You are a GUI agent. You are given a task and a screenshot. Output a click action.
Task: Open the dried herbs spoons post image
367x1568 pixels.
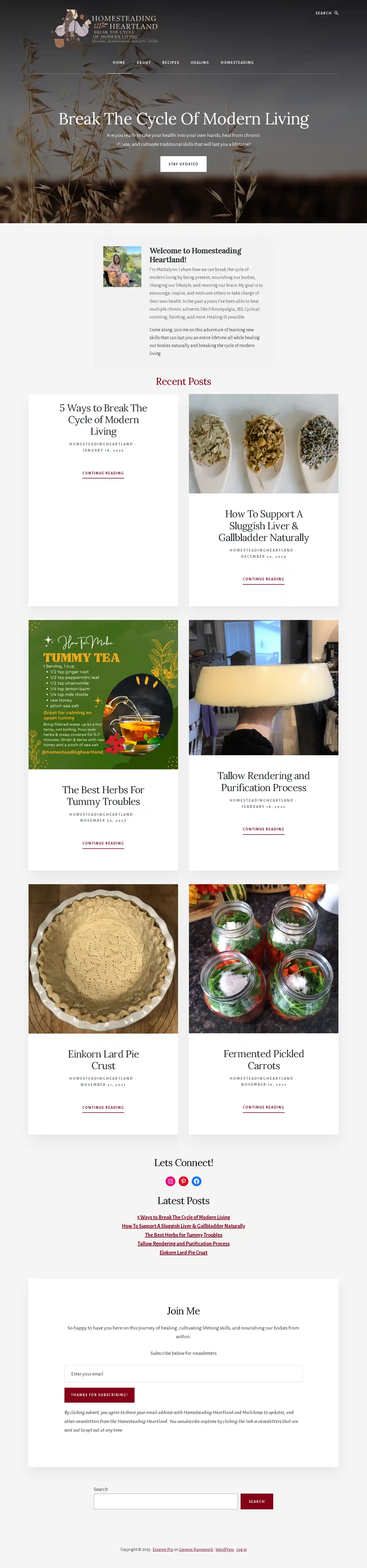pos(263,444)
